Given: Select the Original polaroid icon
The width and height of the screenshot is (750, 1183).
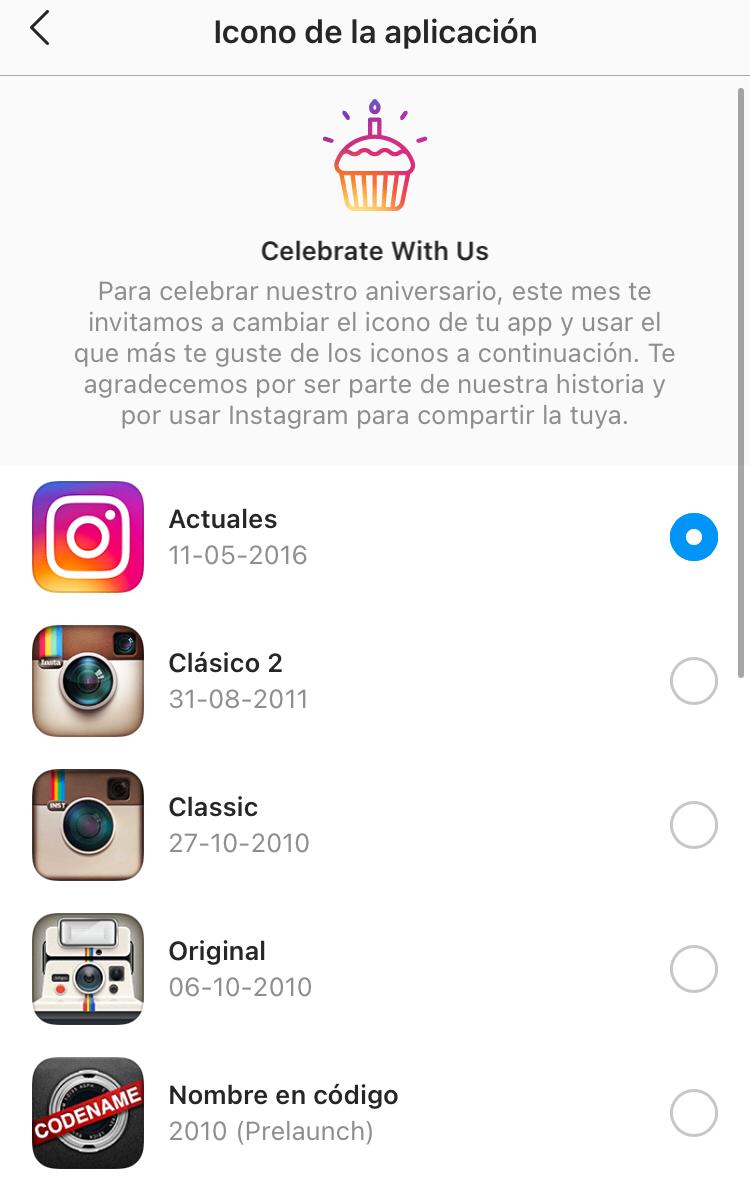Looking at the screenshot, I should coord(693,969).
